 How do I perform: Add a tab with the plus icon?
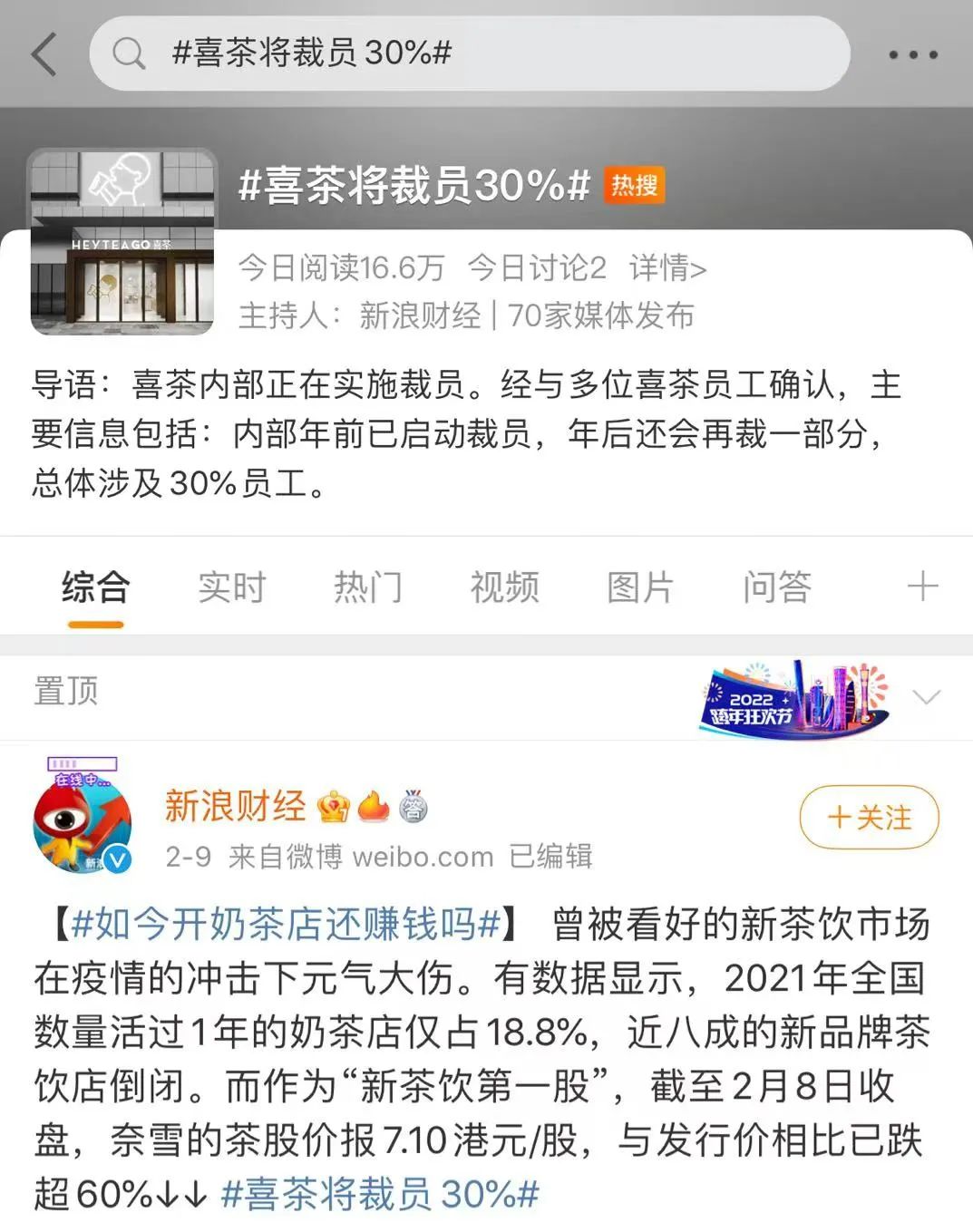[922, 587]
